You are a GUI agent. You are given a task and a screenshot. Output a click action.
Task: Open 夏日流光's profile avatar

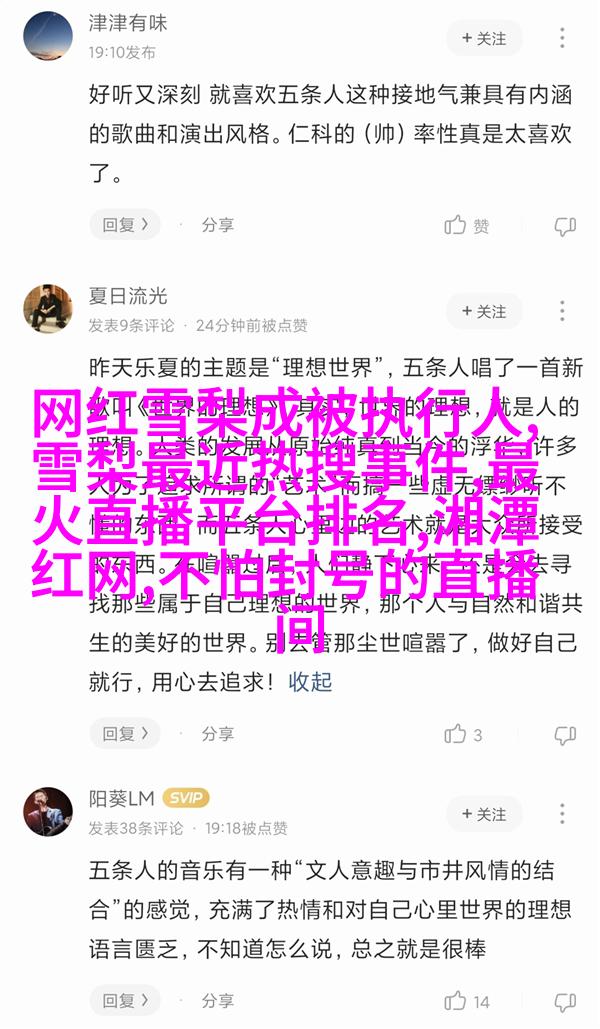click(x=48, y=309)
